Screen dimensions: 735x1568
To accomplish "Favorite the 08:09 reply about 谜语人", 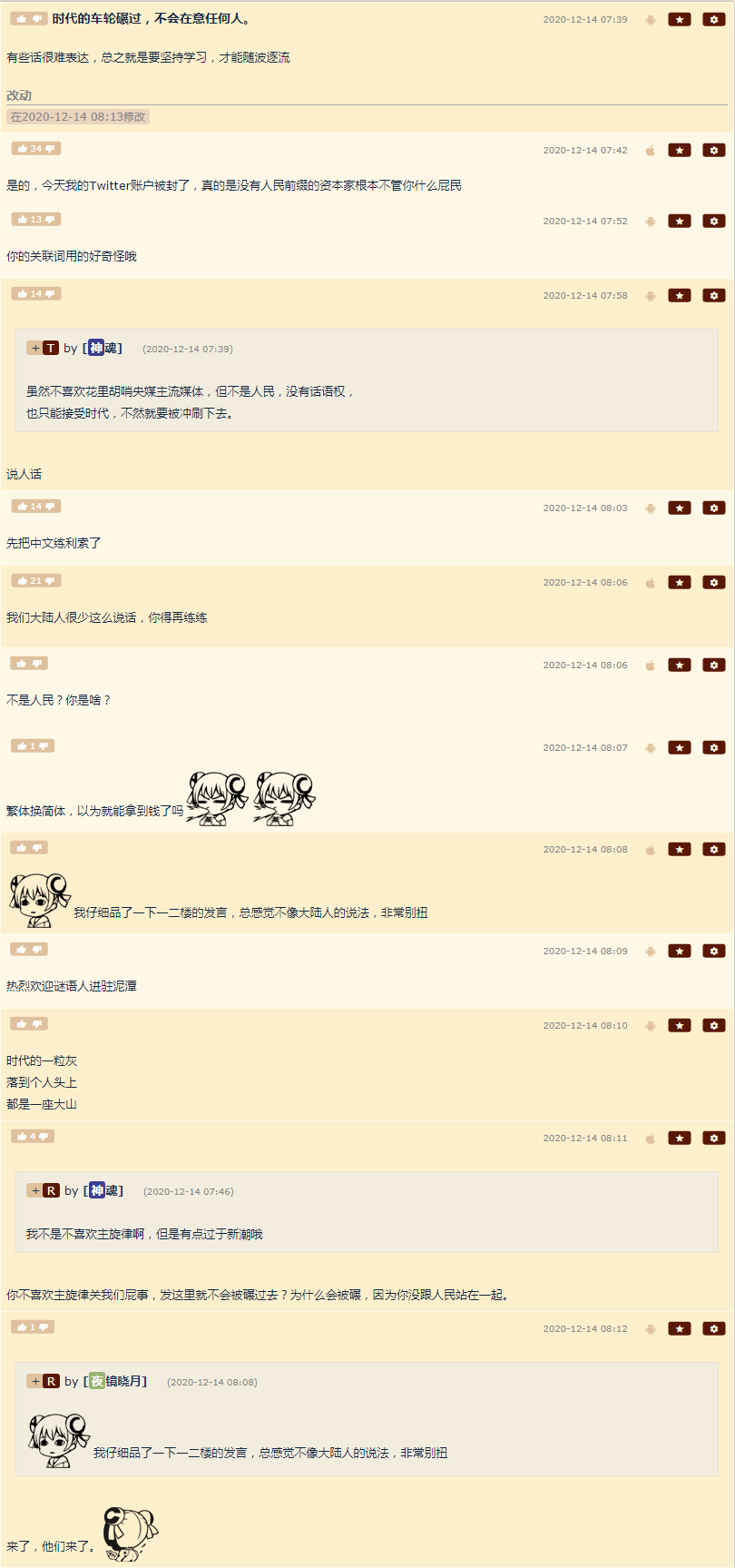I will 679,951.
